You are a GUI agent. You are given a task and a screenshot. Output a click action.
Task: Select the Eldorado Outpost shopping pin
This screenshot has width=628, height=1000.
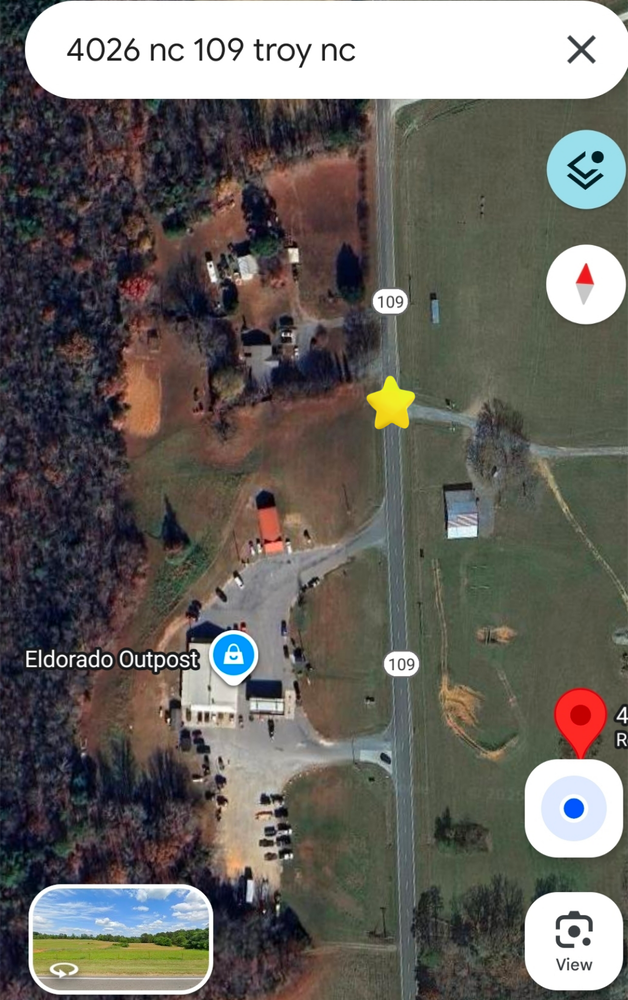coord(234,656)
